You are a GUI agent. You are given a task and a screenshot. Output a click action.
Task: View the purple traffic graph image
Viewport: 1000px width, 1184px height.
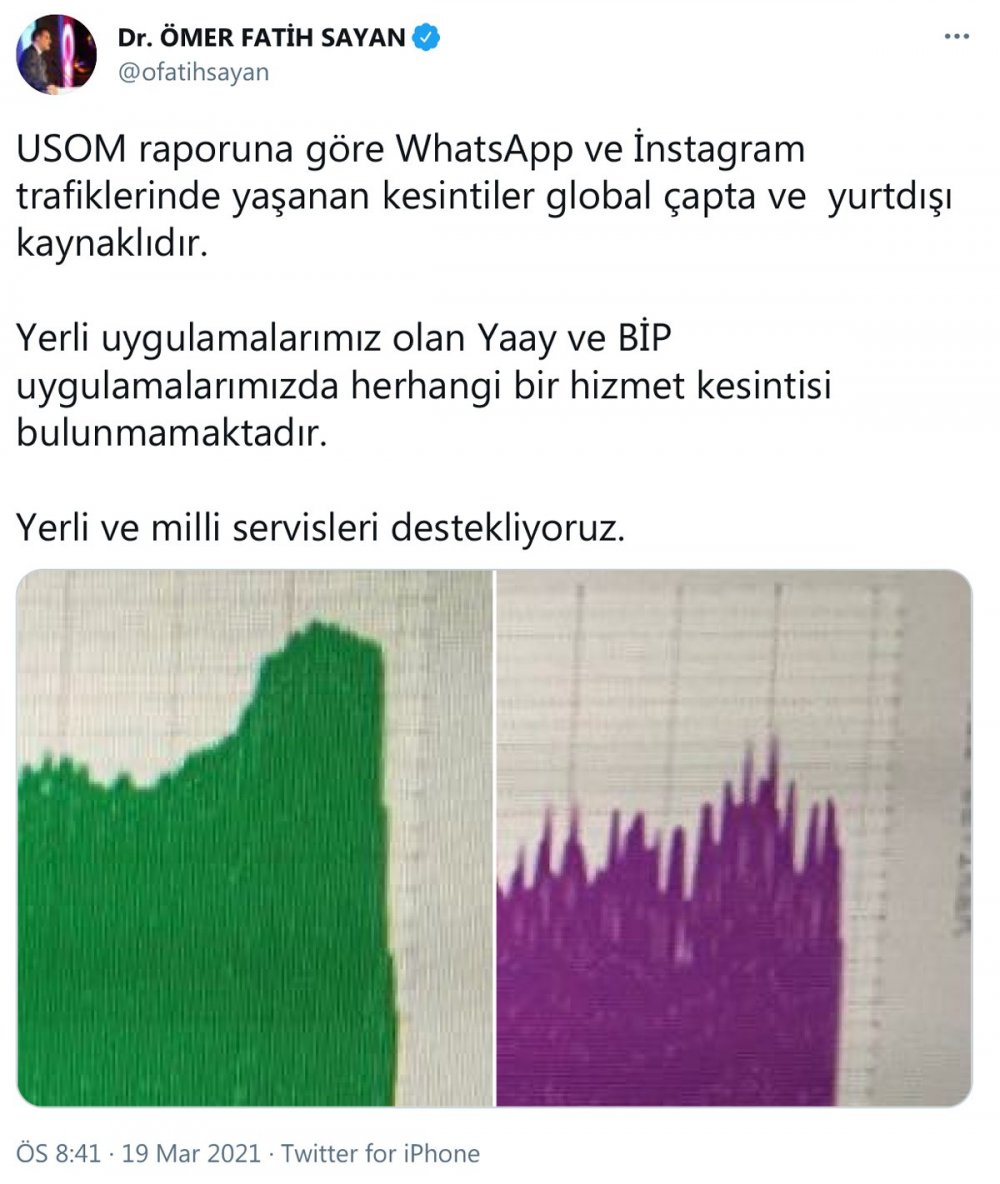click(734, 838)
